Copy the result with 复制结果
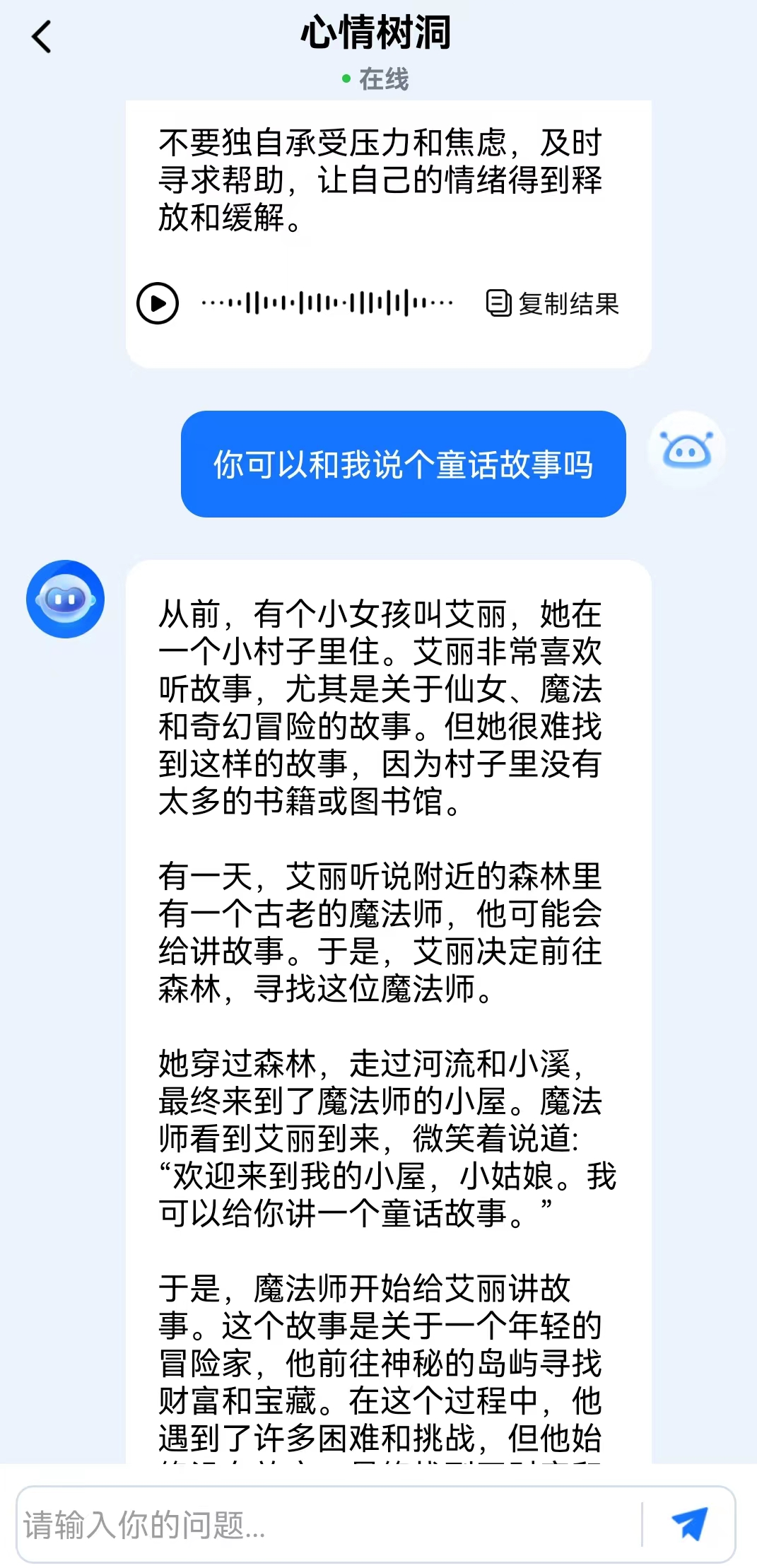The image size is (757, 1568). 553,304
